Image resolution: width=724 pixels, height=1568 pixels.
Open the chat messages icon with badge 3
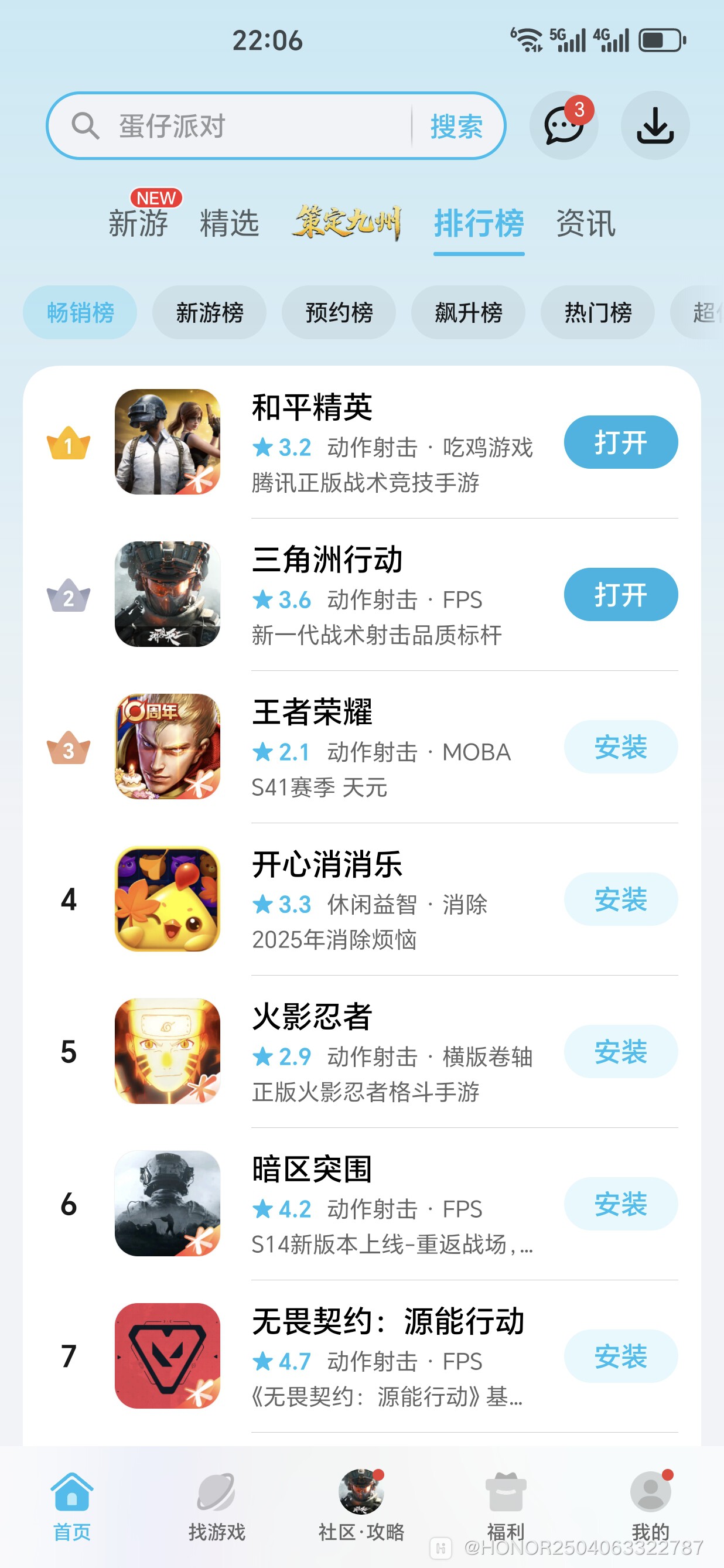(563, 126)
